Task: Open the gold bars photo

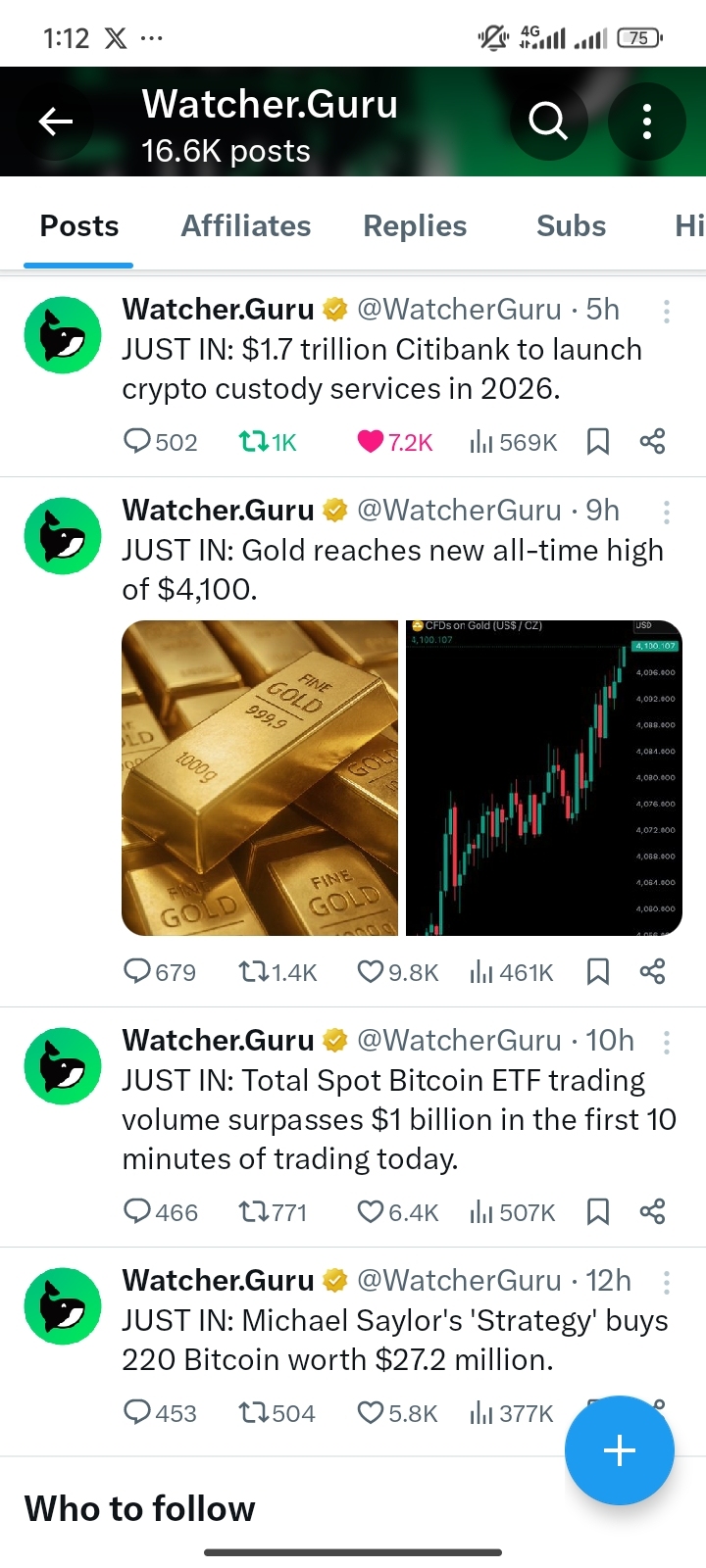Action: point(260,778)
